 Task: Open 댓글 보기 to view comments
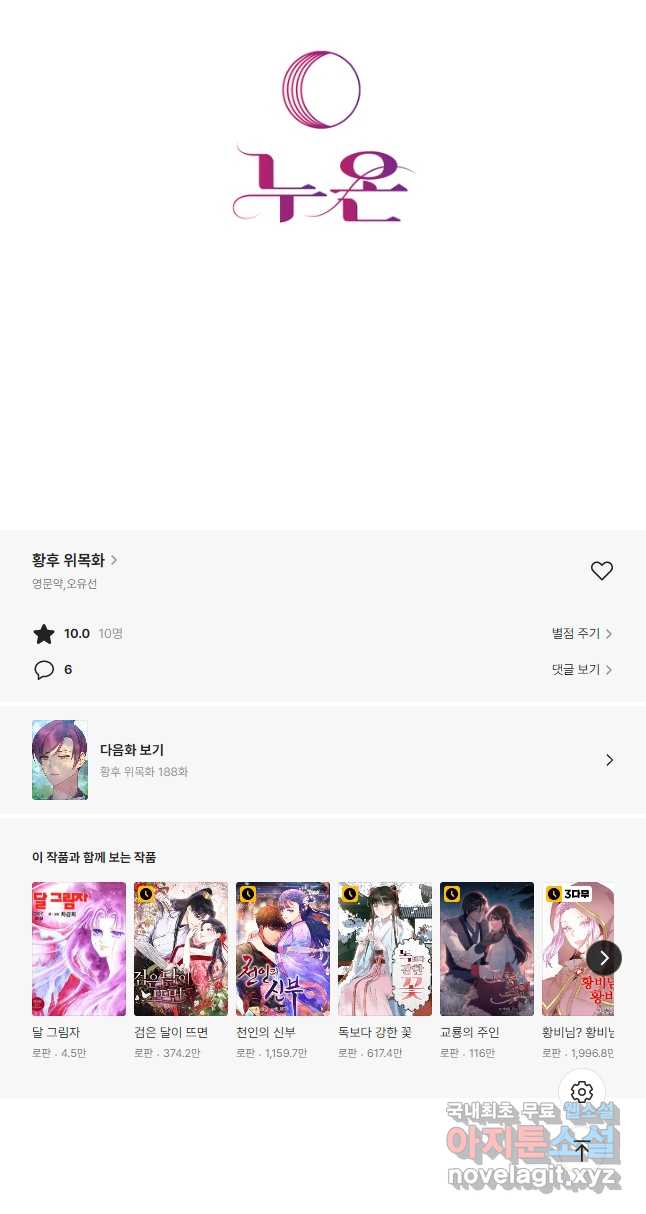click(581, 669)
